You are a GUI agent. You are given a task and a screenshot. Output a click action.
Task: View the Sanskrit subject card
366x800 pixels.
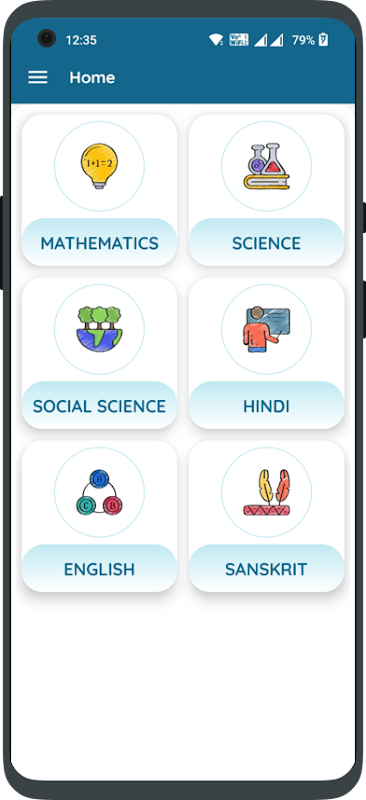[266, 516]
